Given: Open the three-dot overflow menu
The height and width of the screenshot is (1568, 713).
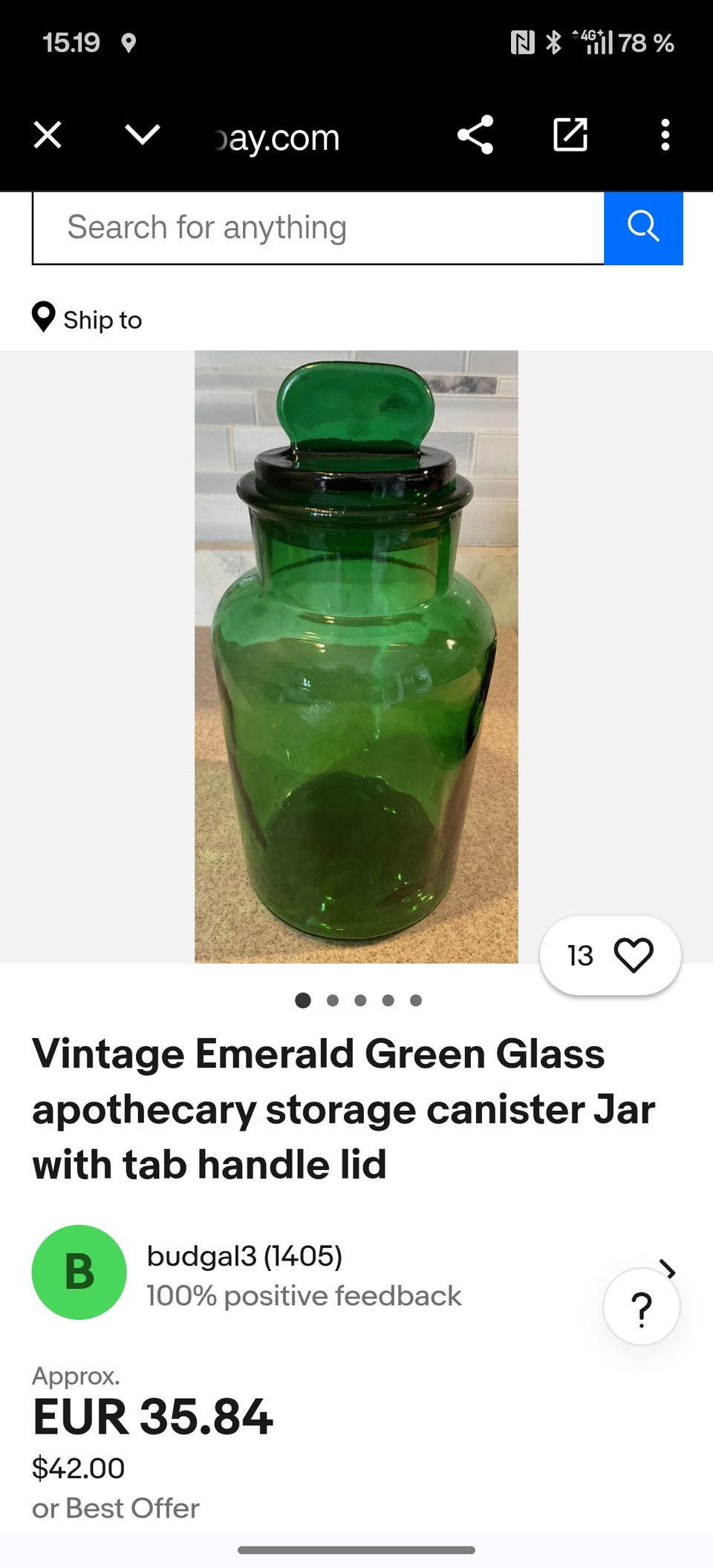Looking at the screenshot, I should (665, 135).
